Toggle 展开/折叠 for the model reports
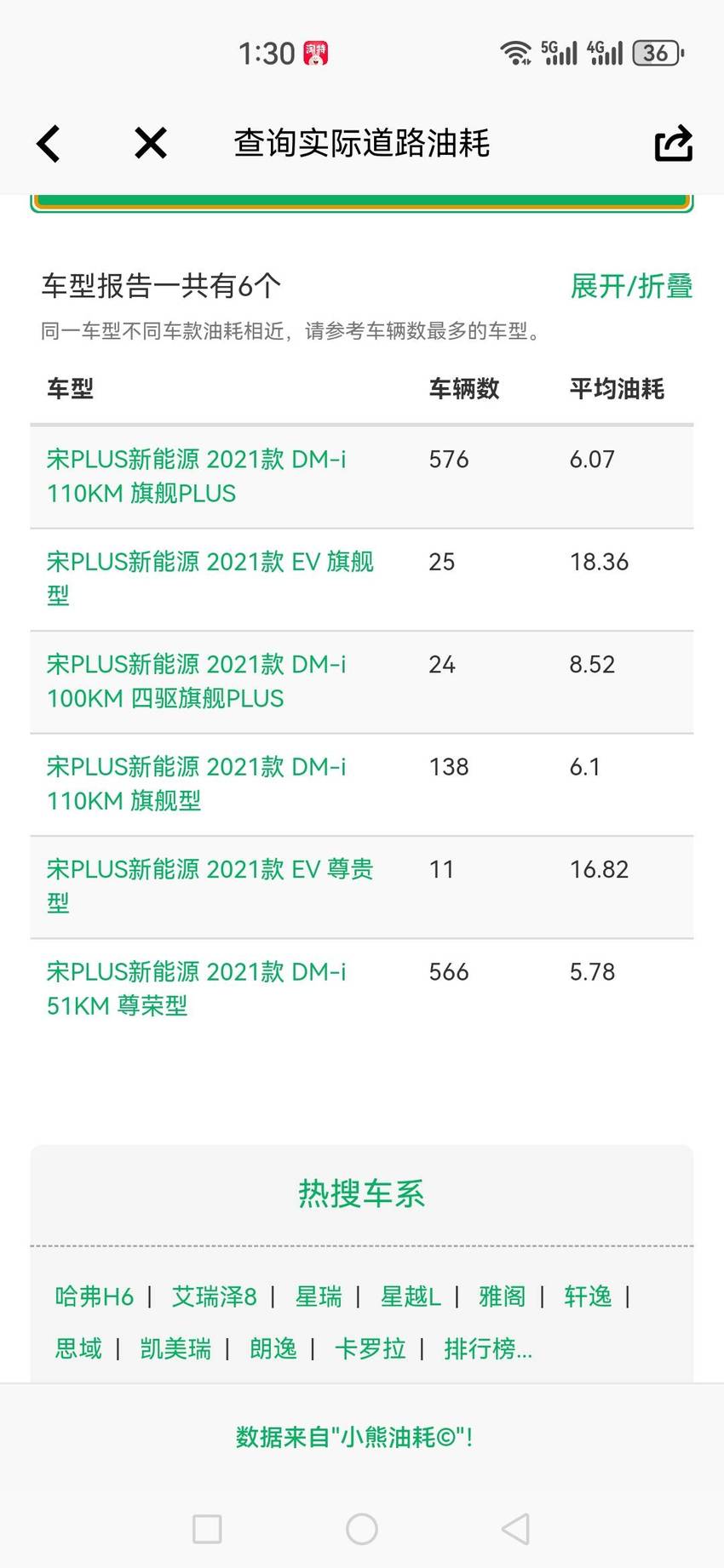 click(x=631, y=286)
